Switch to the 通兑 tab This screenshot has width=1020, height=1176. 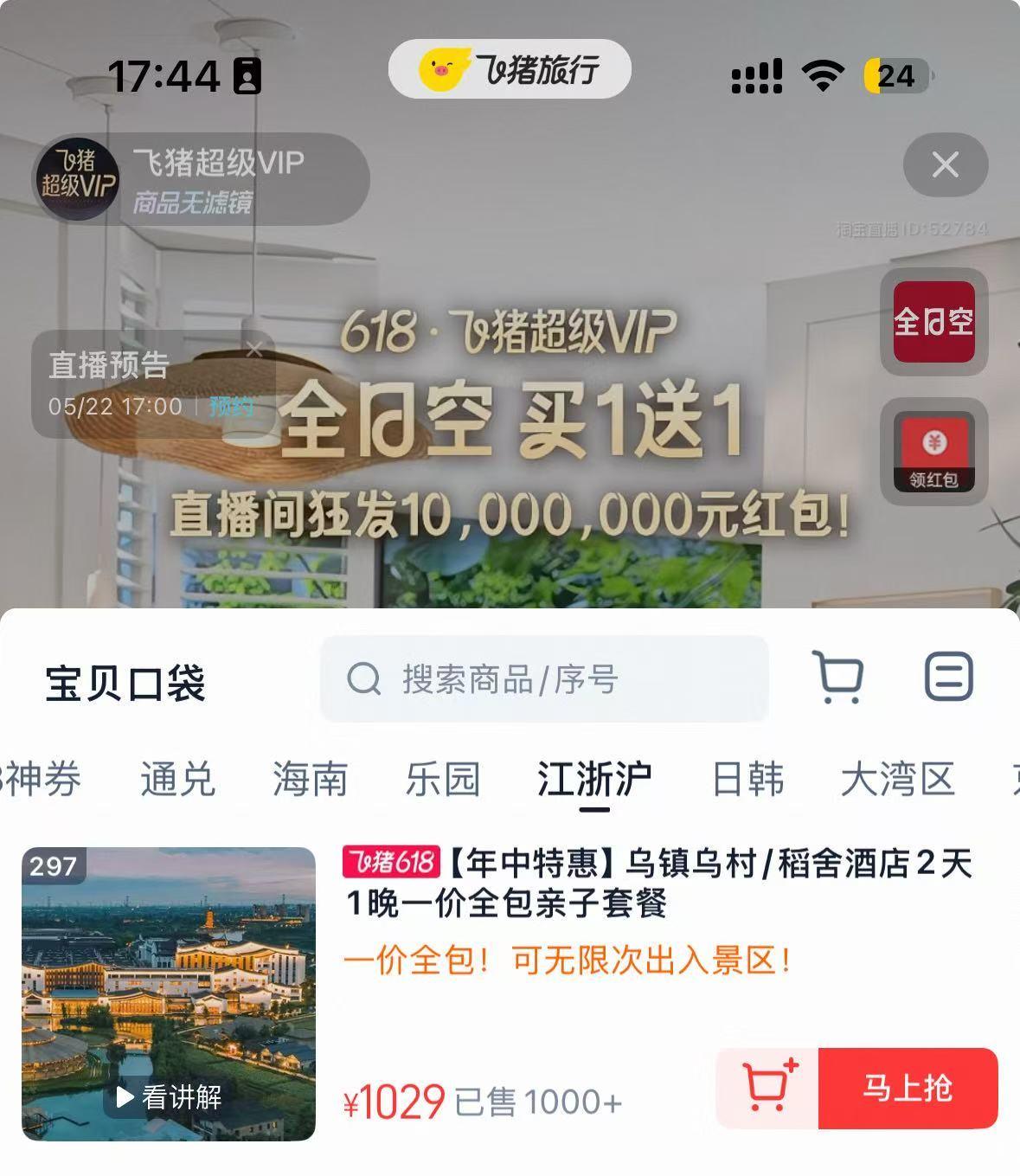177,779
